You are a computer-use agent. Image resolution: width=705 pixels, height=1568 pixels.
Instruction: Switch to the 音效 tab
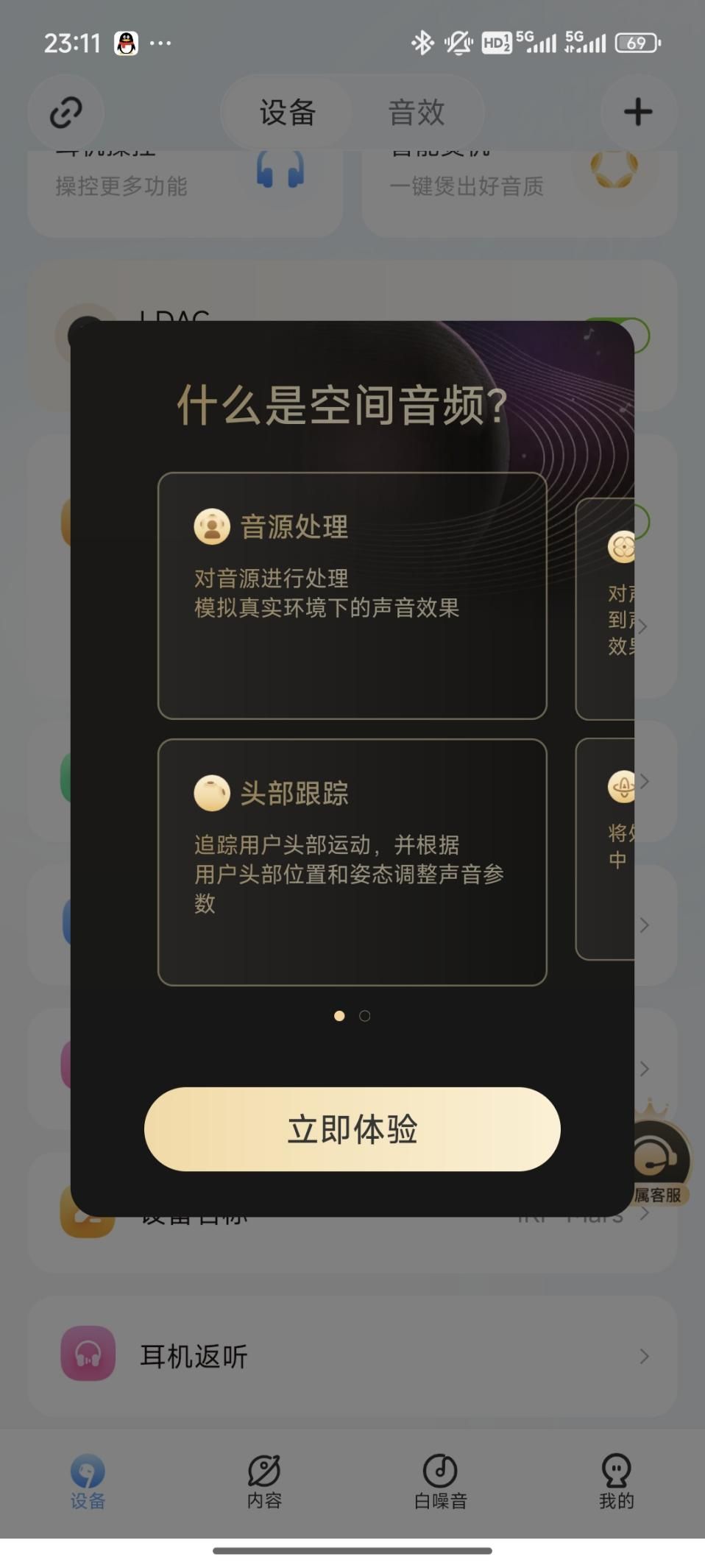click(417, 113)
